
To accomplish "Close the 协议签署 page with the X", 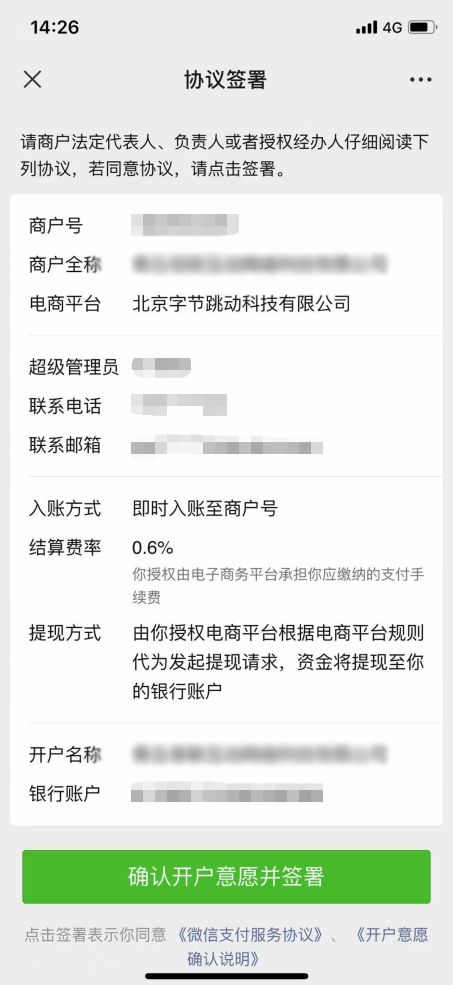I will (x=32, y=80).
